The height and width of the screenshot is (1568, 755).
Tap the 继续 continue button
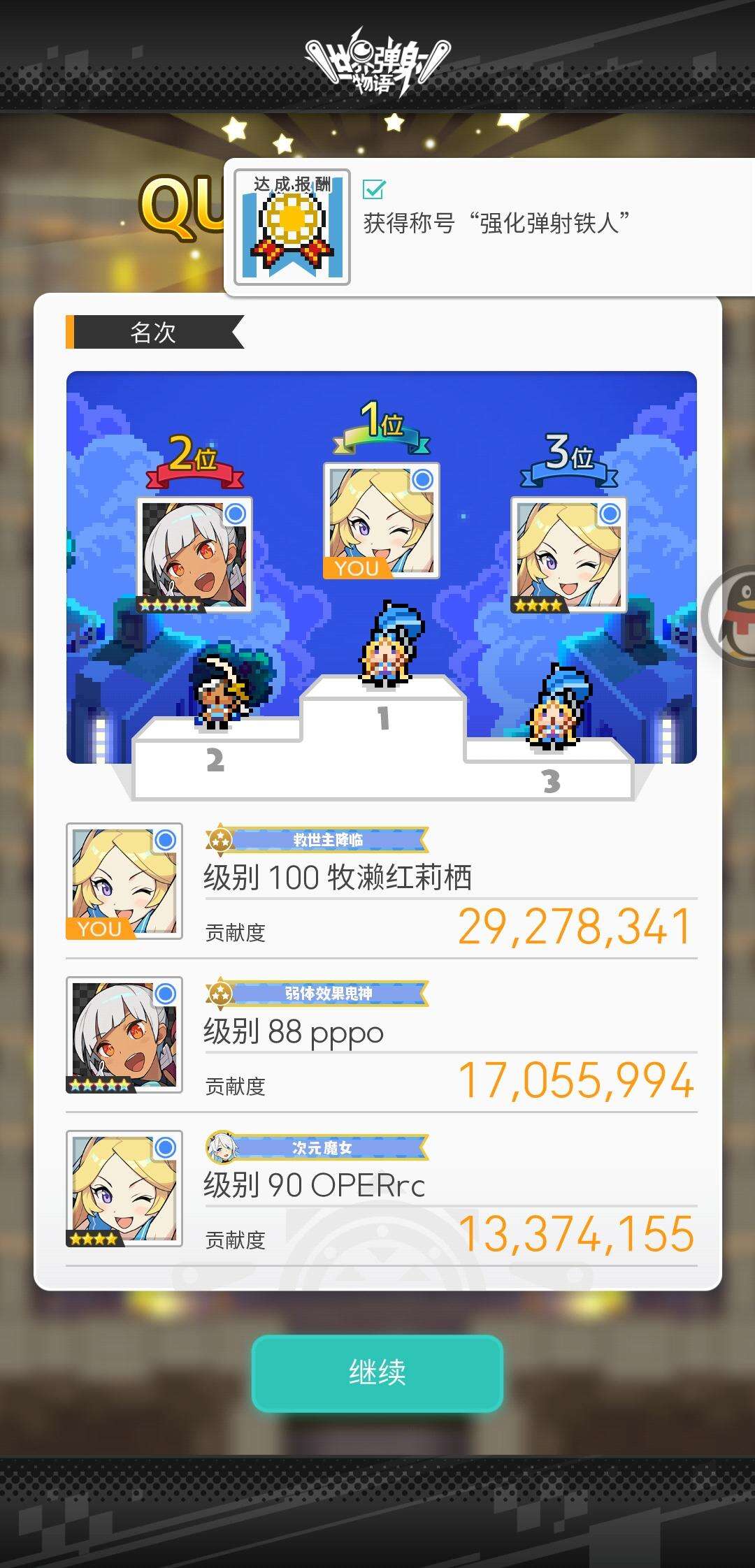pos(377,1372)
